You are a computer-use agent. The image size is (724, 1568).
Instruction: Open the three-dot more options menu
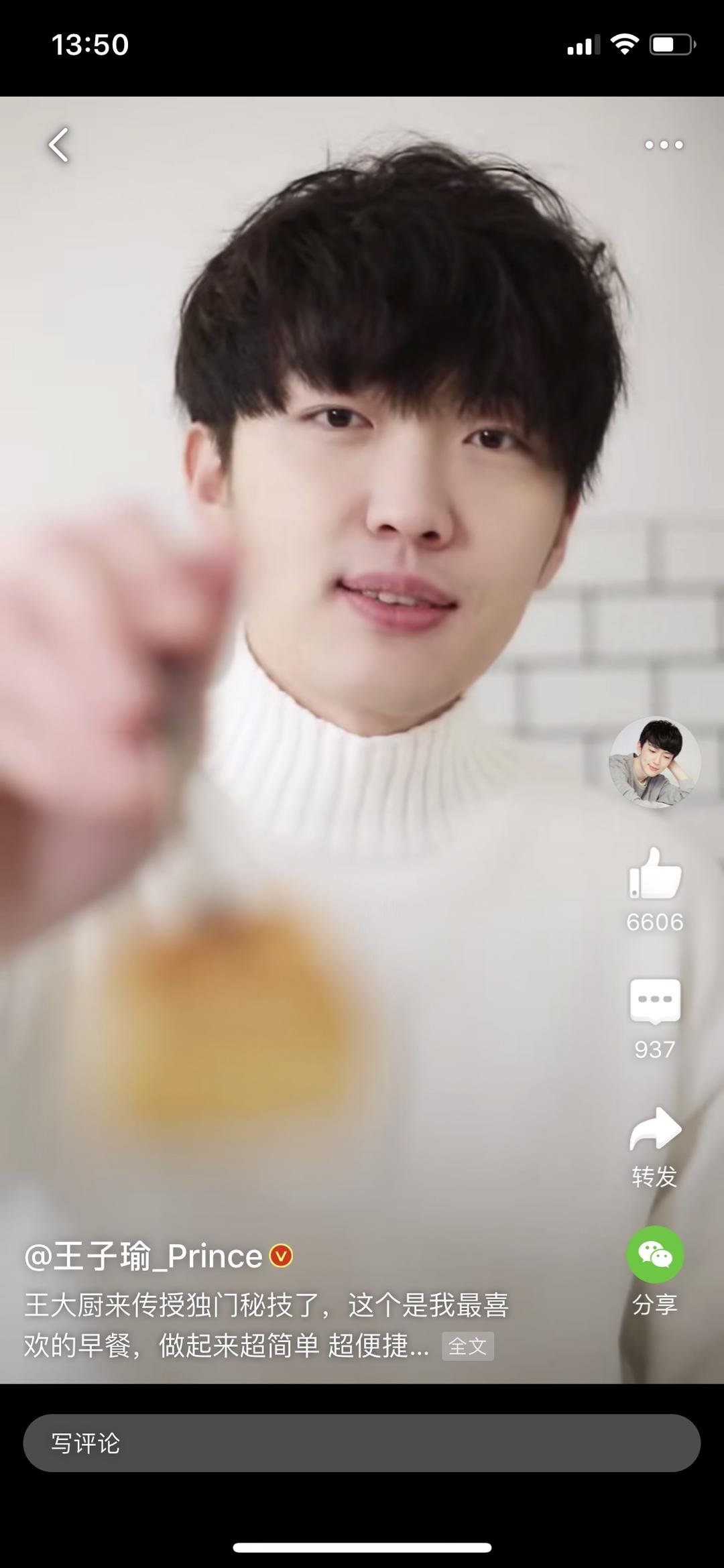[x=664, y=145]
